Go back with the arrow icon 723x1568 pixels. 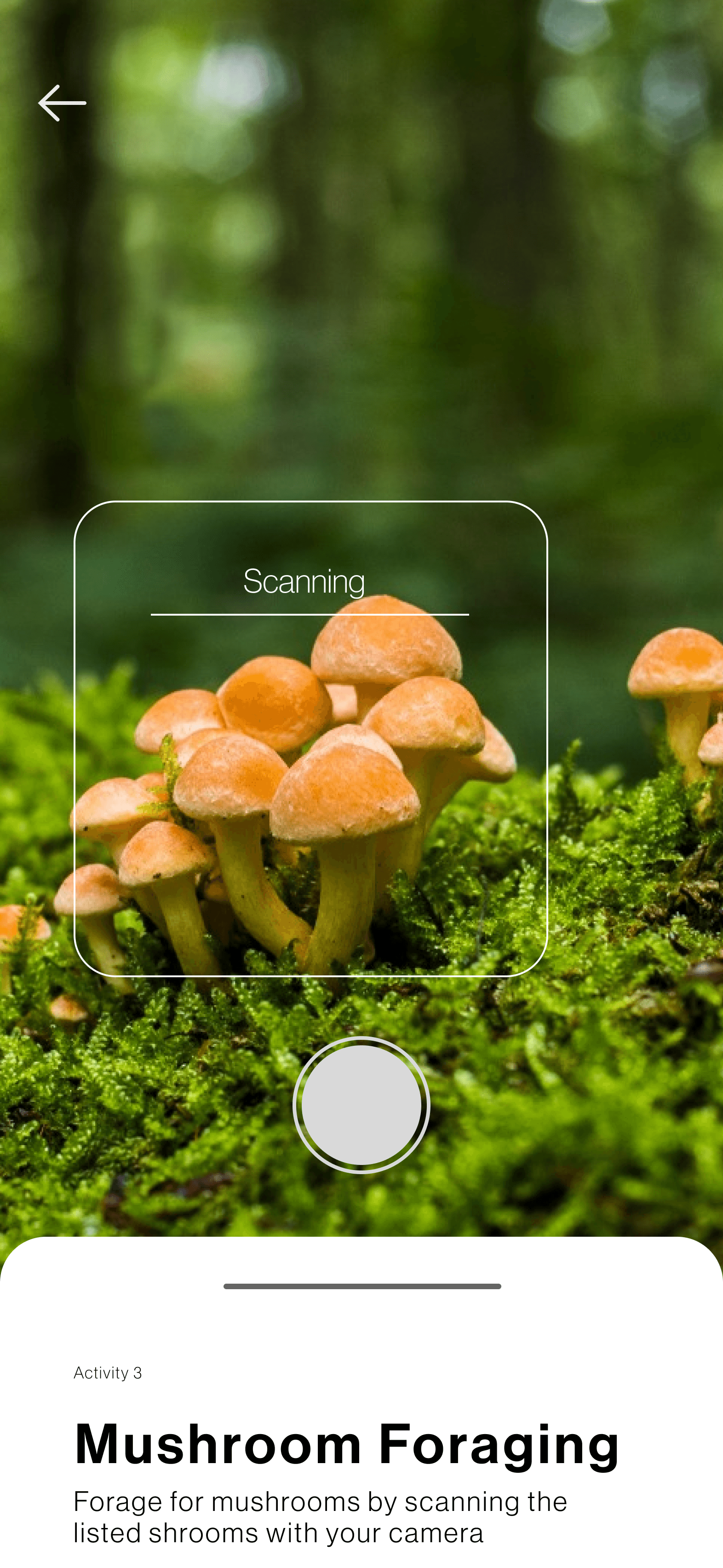point(62,103)
